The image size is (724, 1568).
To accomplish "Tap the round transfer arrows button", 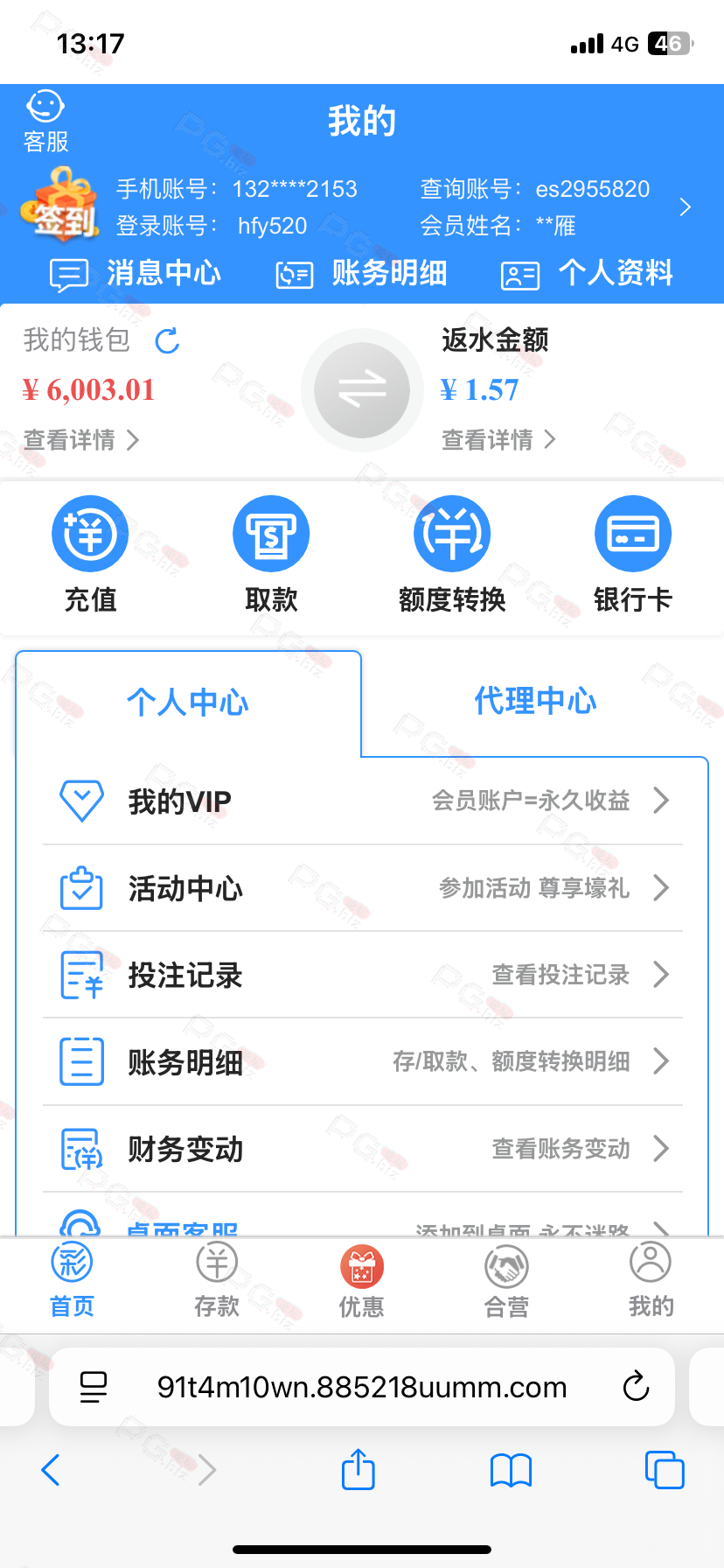I will pyautogui.click(x=362, y=390).
